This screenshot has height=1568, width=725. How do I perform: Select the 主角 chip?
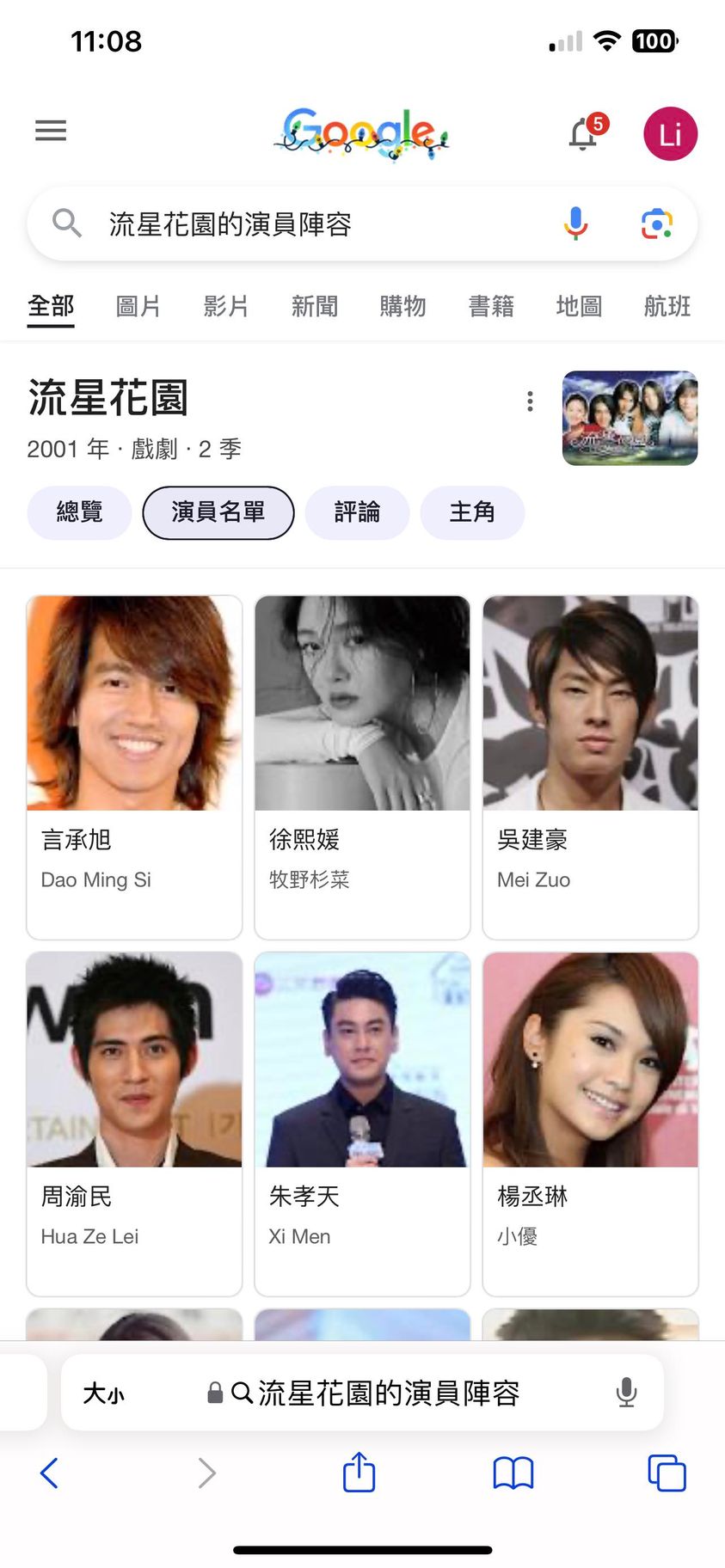click(x=472, y=512)
